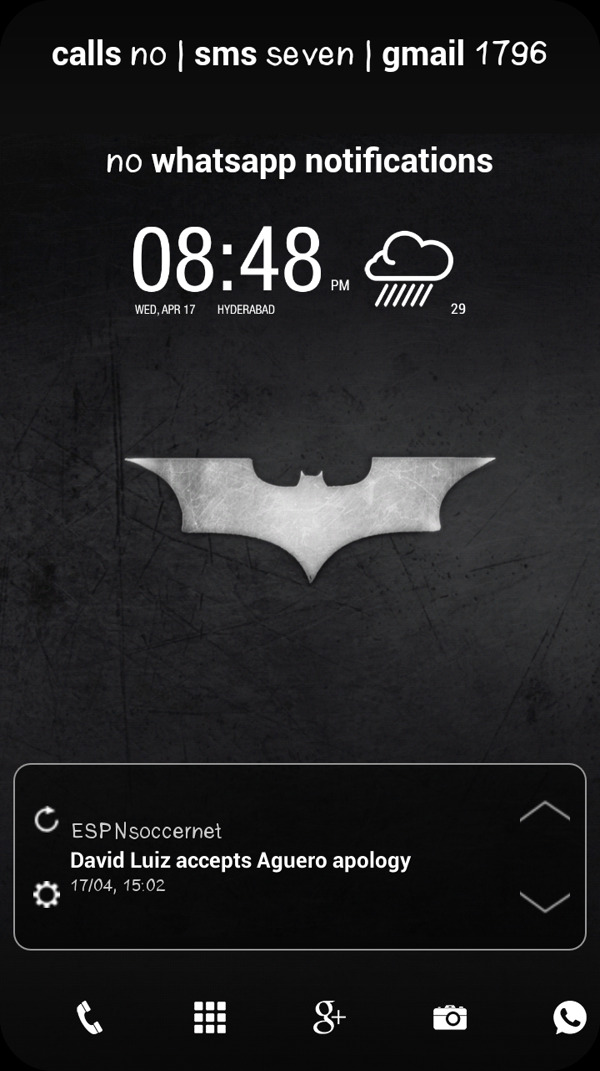Launch WhatsApp from the dock

pos(569,1018)
